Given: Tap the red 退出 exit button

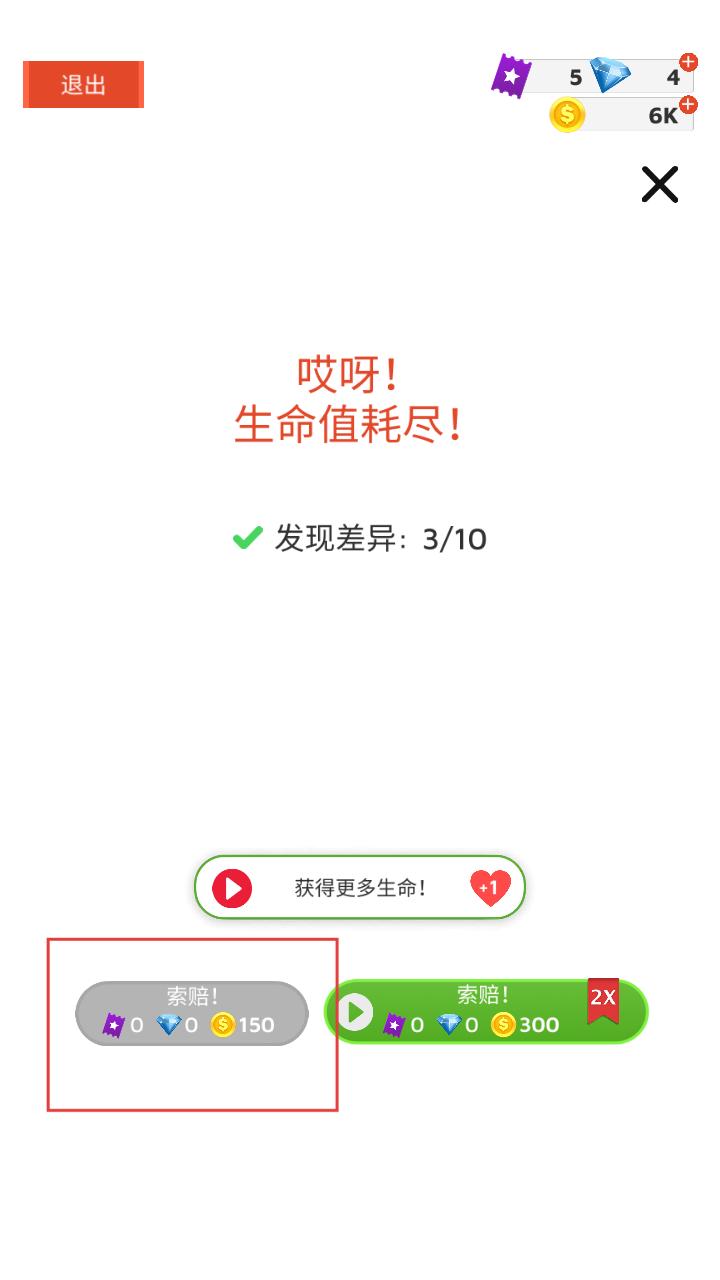Looking at the screenshot, I should click(83, 85).
